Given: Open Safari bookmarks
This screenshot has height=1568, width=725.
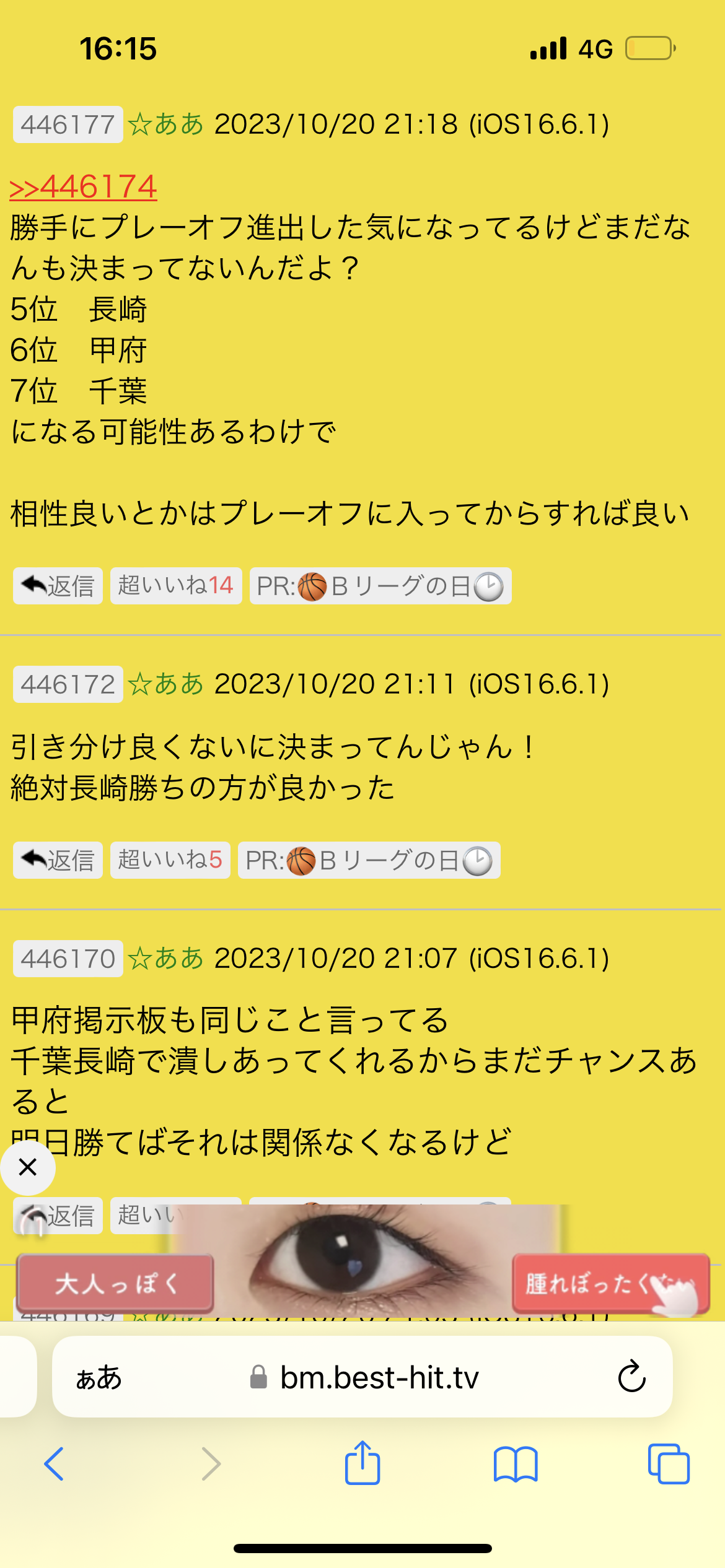Looking at the screenshot, I should [x=516, y=1464].
